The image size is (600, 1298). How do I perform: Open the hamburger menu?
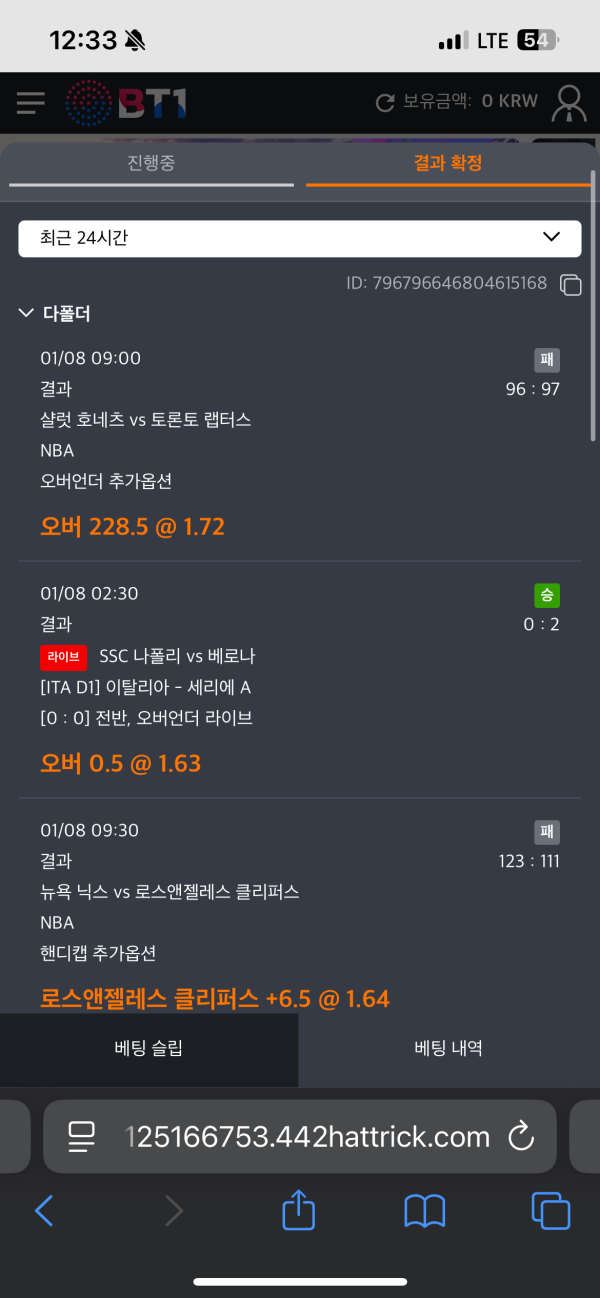pos(31,102)
